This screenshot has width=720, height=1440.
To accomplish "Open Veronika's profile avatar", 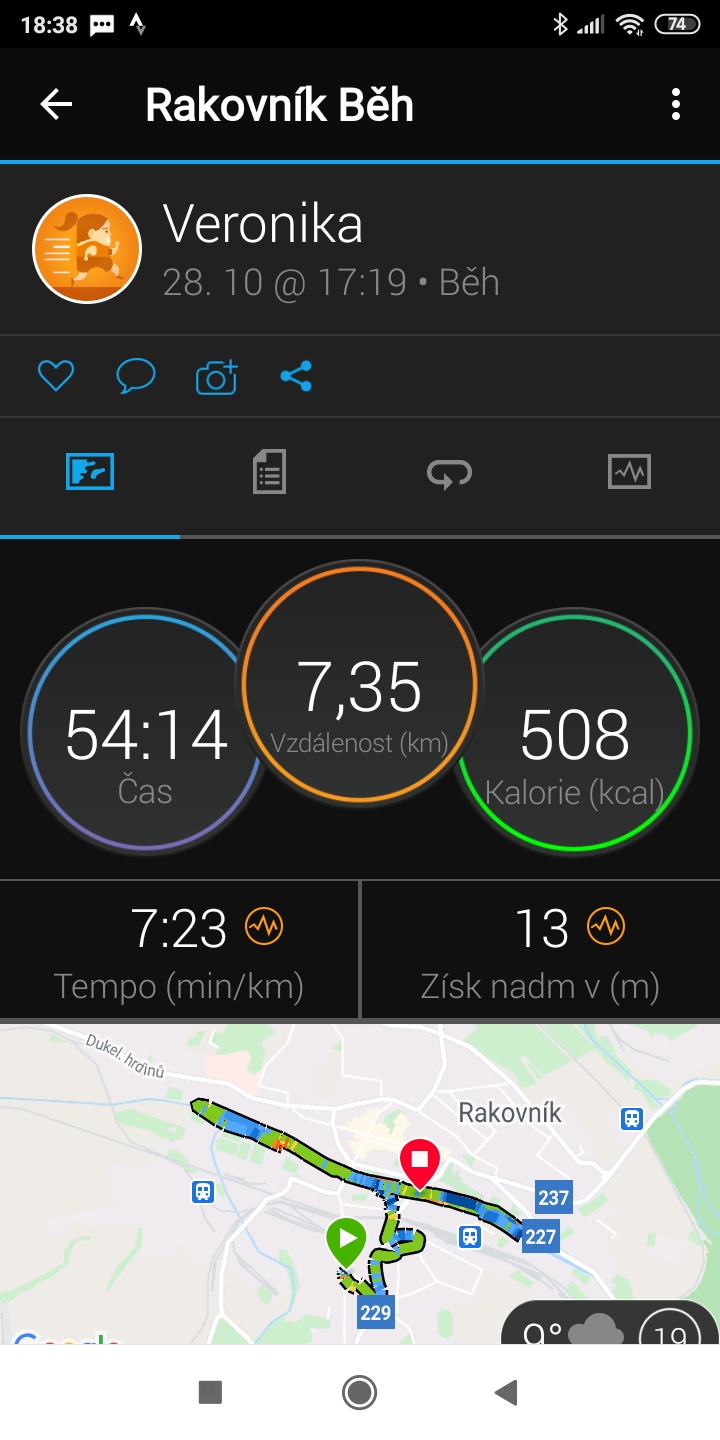I will [x=87, y=249].
